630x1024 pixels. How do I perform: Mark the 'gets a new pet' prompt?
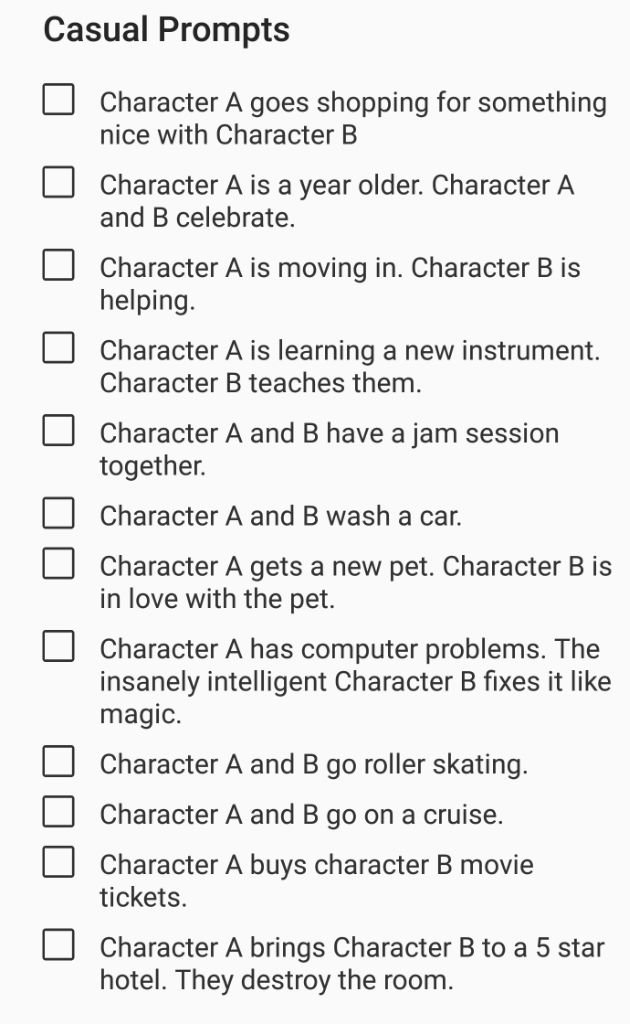pyautogui.click(x=58, y=564)
